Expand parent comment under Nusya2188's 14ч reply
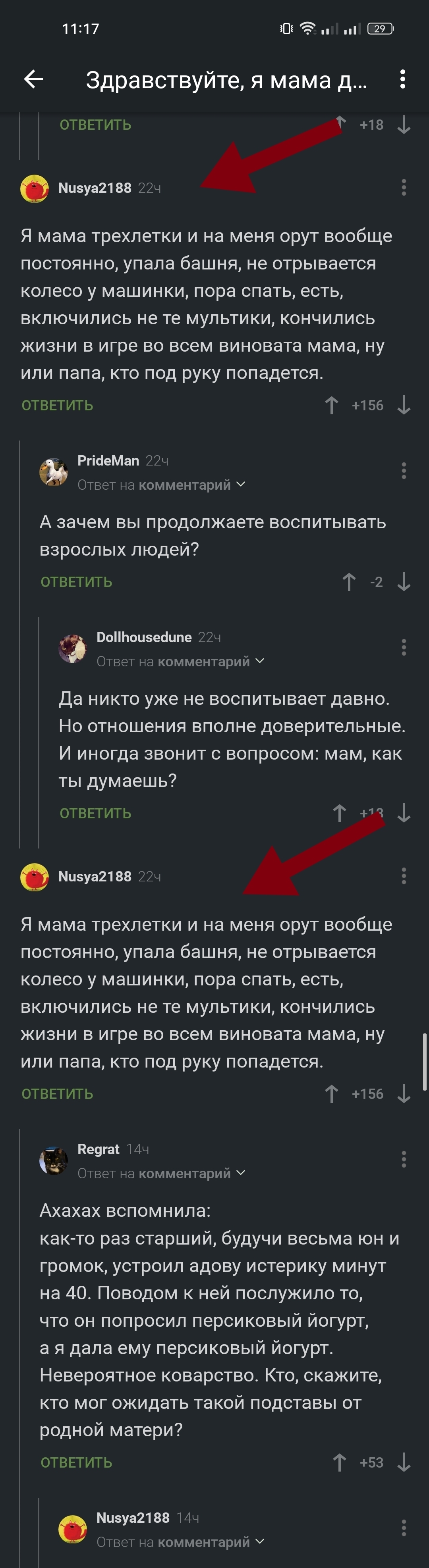The image size is (429, 1568). pyautogui.click(x=180, y=1543)
